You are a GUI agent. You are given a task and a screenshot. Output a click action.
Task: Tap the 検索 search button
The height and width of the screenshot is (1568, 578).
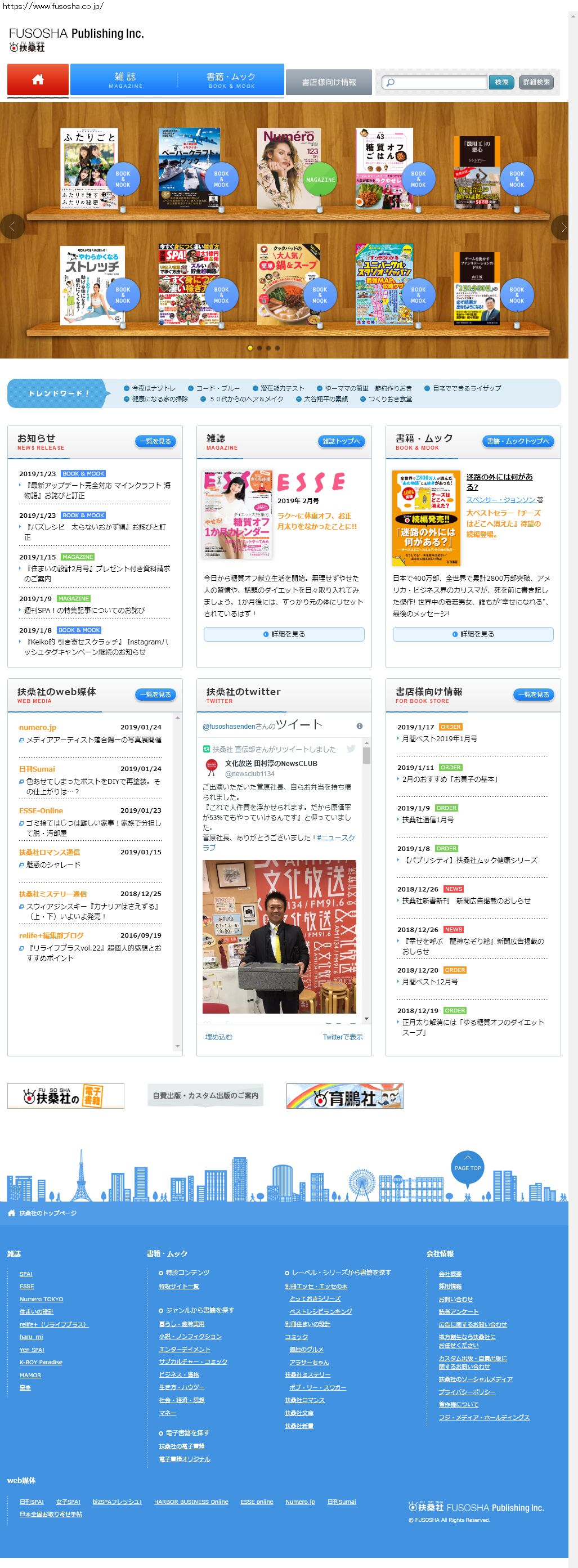coord(501,82)
